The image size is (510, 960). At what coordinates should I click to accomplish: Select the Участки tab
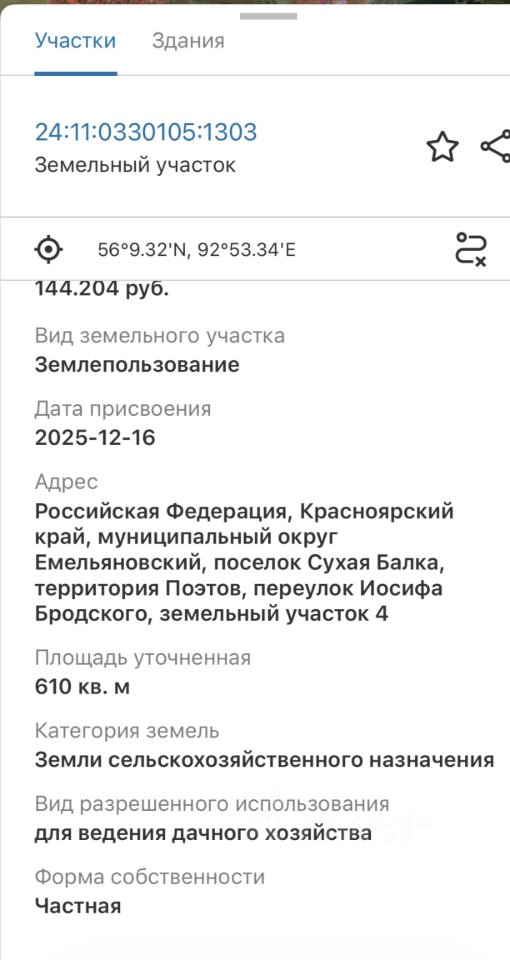coord(75,41)
